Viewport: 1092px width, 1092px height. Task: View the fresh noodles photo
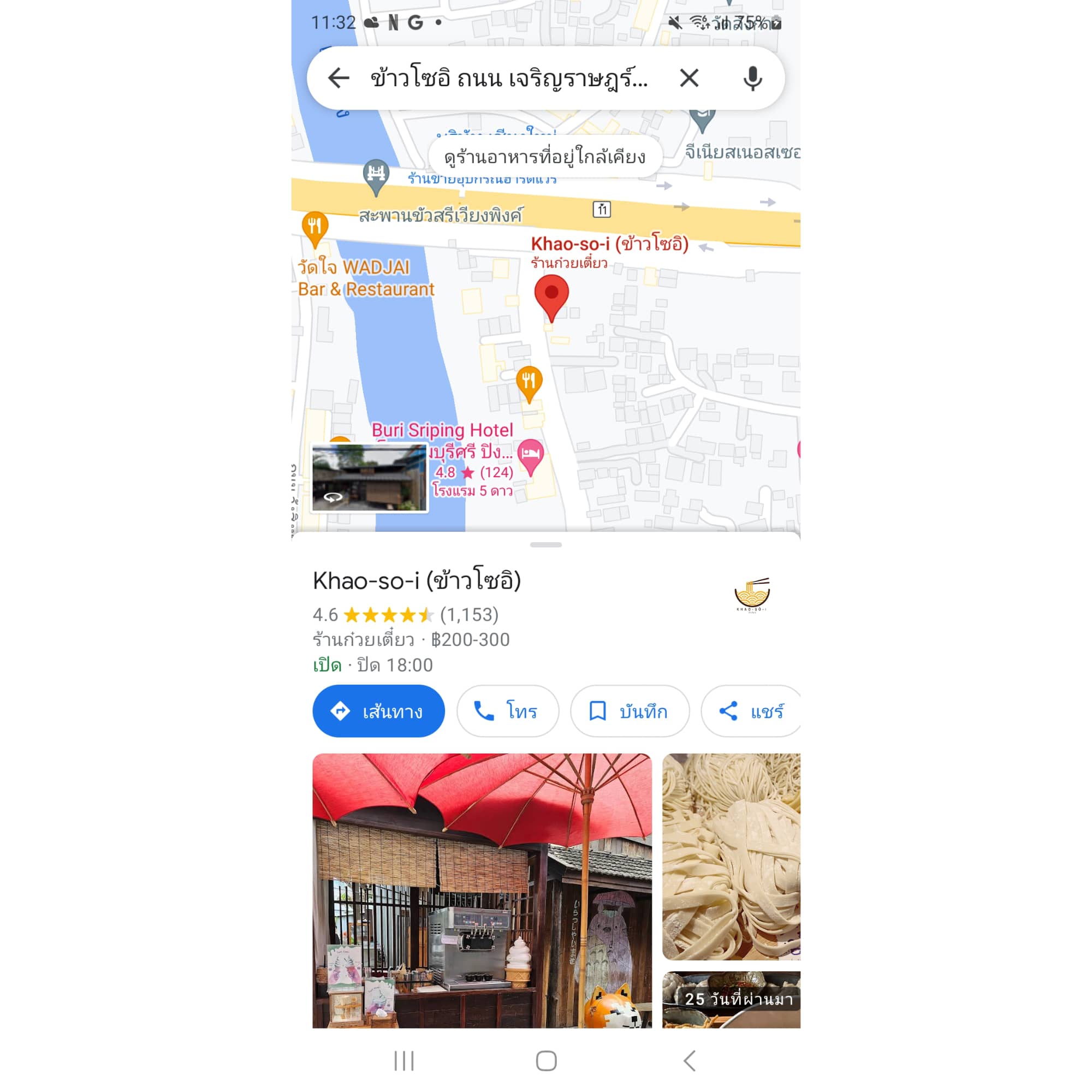tap(731, 856)
